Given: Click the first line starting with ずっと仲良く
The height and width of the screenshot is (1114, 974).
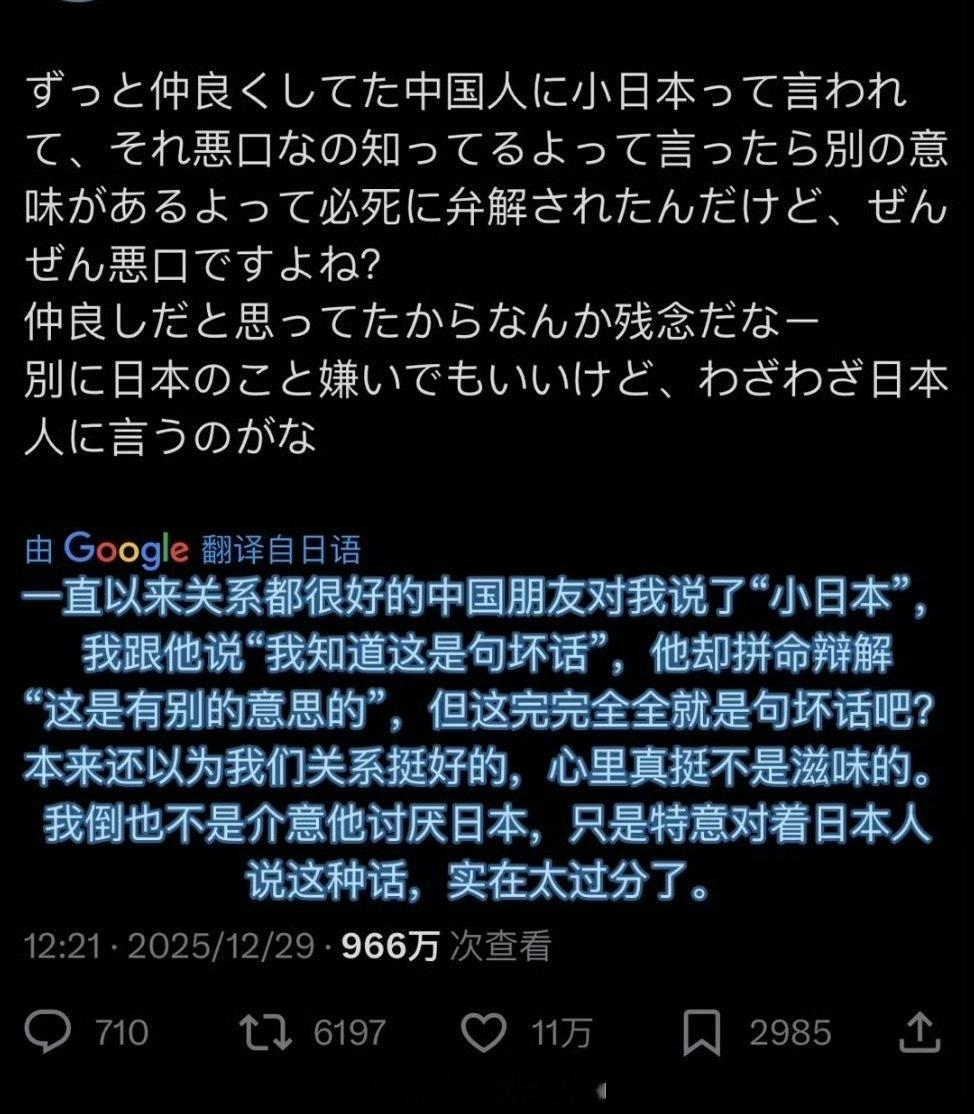Looking at the screenshot, I should click(x=470, y=90).
